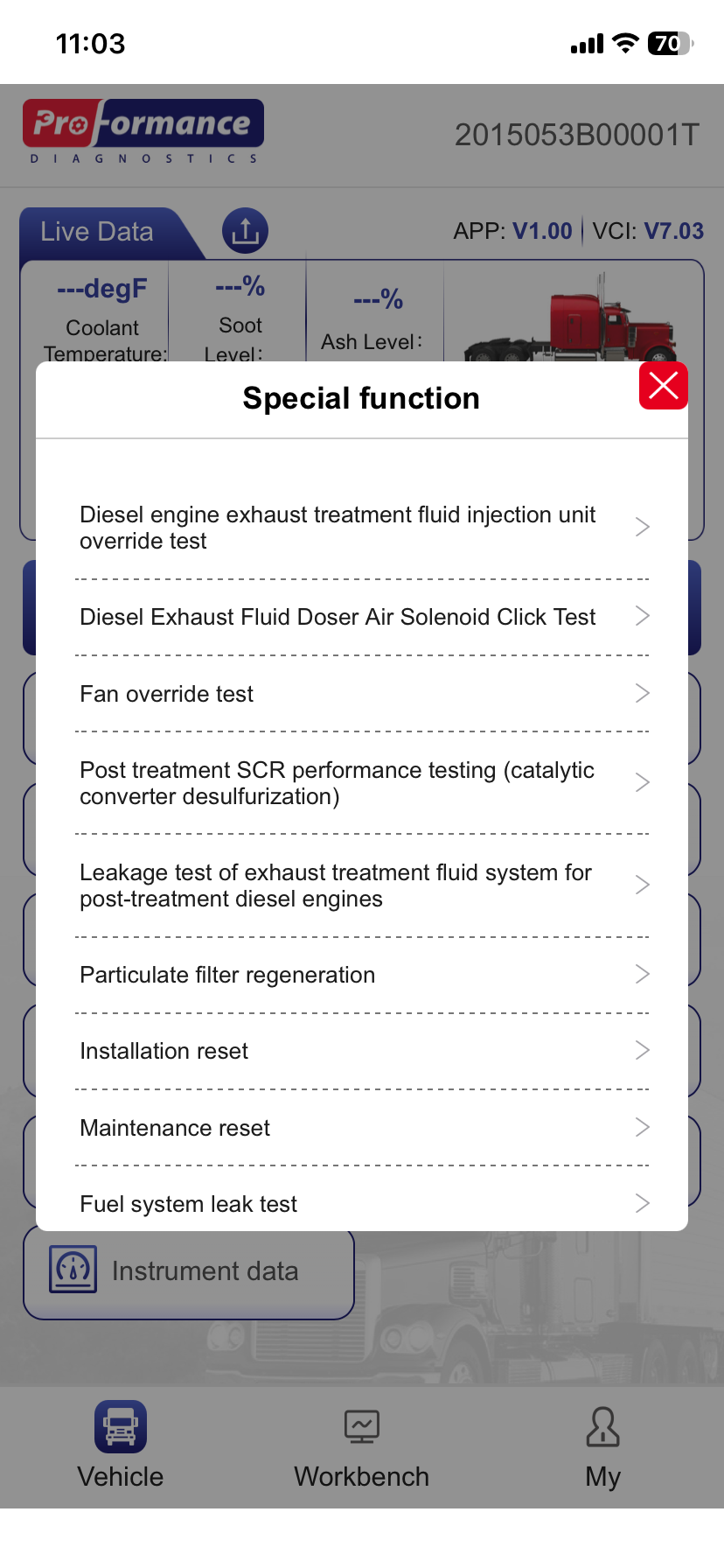The image size is (724, 1568).
Task: Tap the My profile person icon
Action: coord(602,1425)
